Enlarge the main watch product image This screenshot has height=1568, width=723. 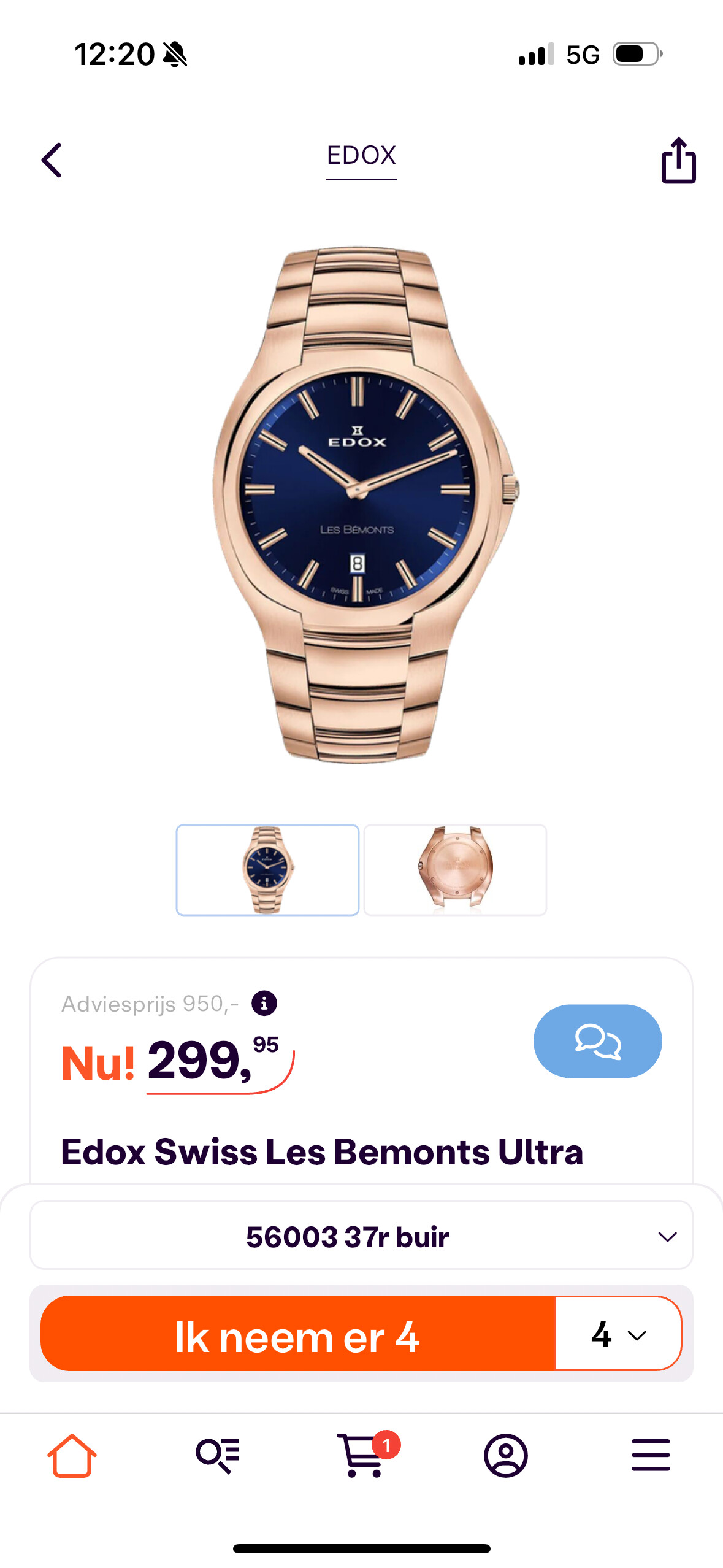pos(362,505)
